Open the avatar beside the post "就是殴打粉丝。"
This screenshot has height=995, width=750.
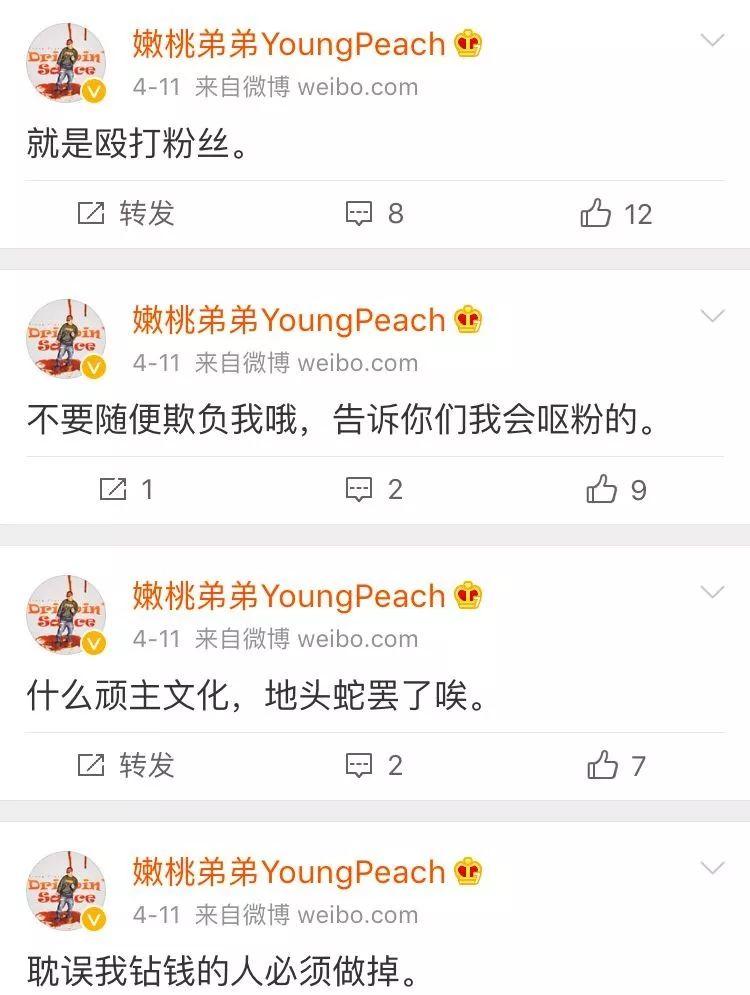point(66,63)
